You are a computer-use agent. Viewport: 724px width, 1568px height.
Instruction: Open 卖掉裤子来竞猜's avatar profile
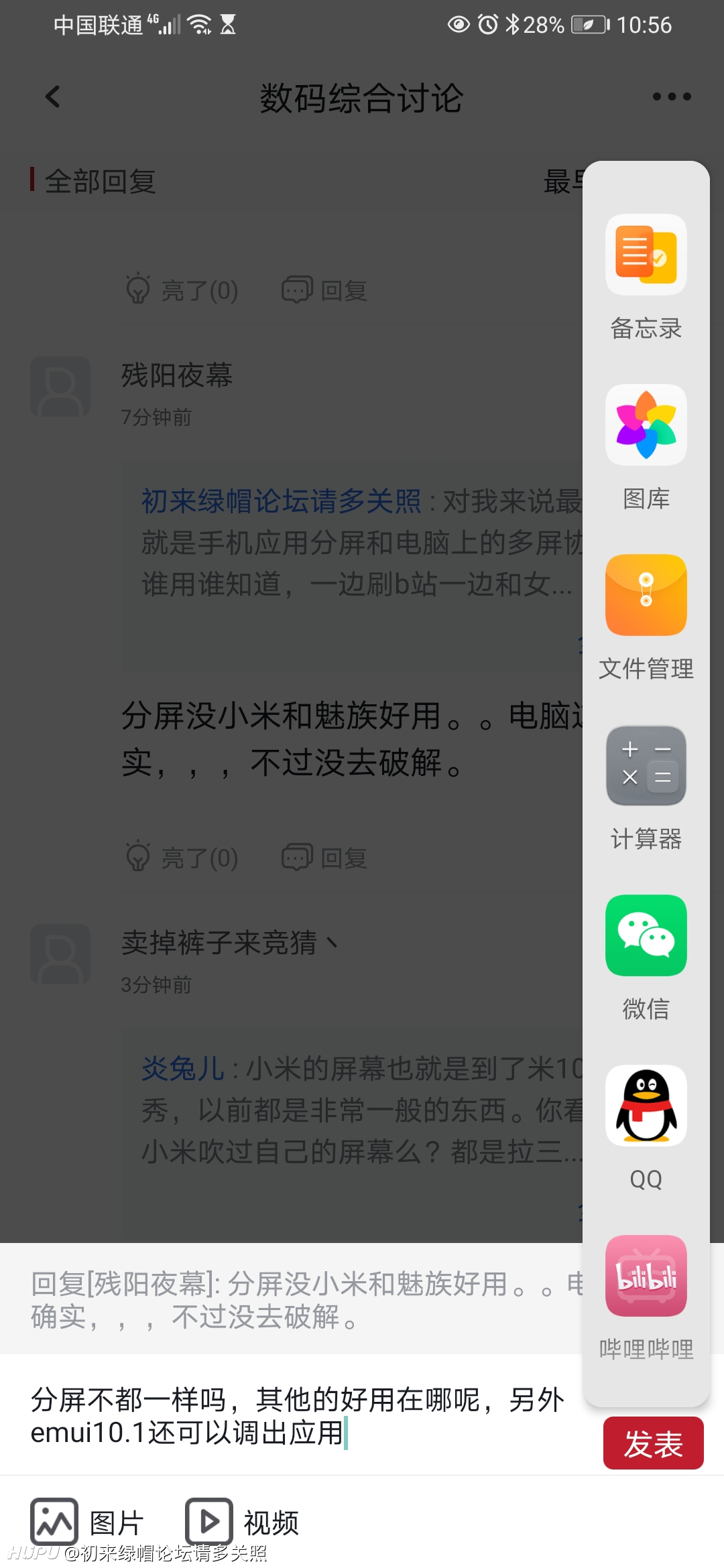(60, 954)
